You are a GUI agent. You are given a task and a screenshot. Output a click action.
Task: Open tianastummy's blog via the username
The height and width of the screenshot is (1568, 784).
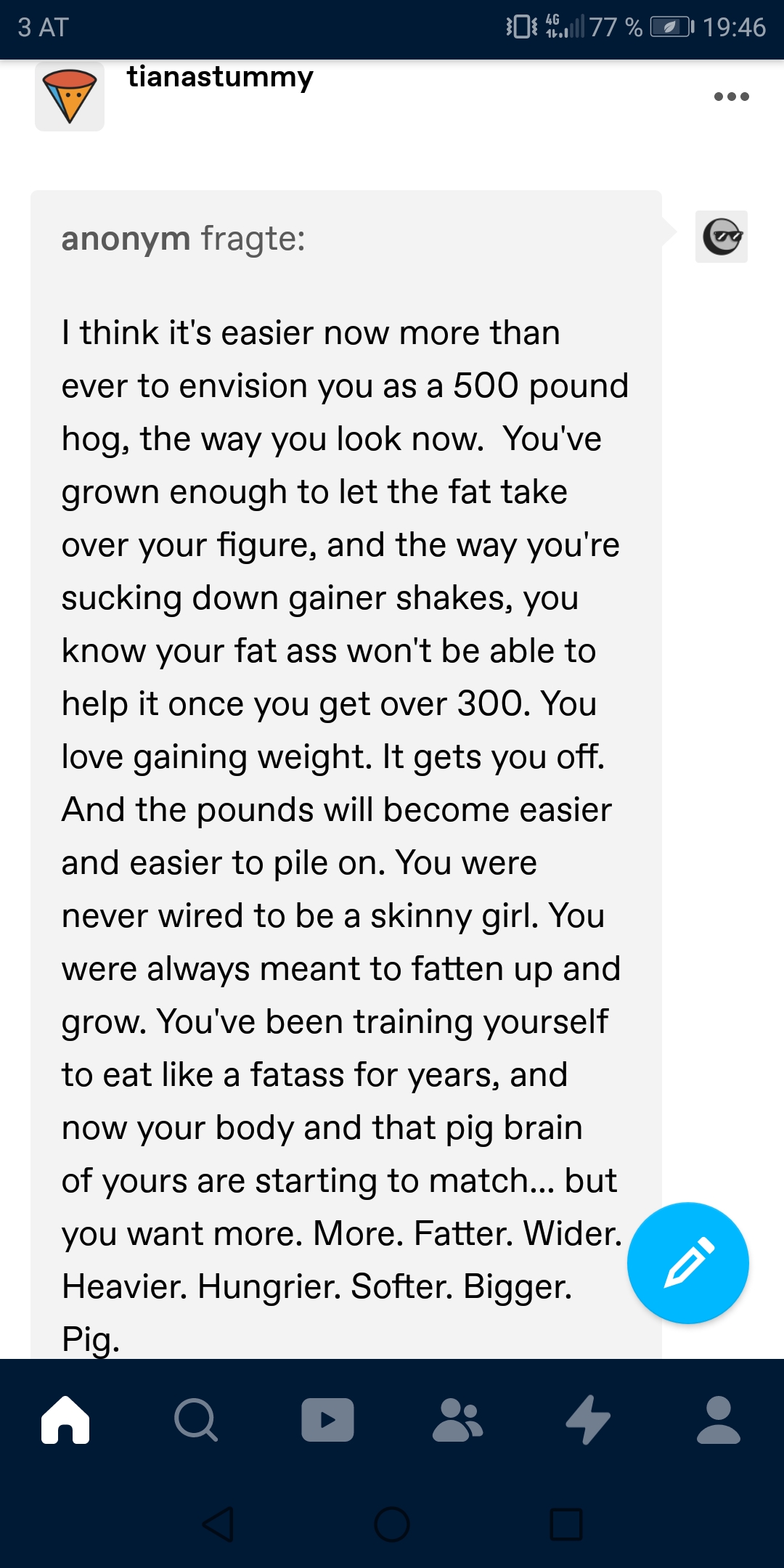click(220, 77)
